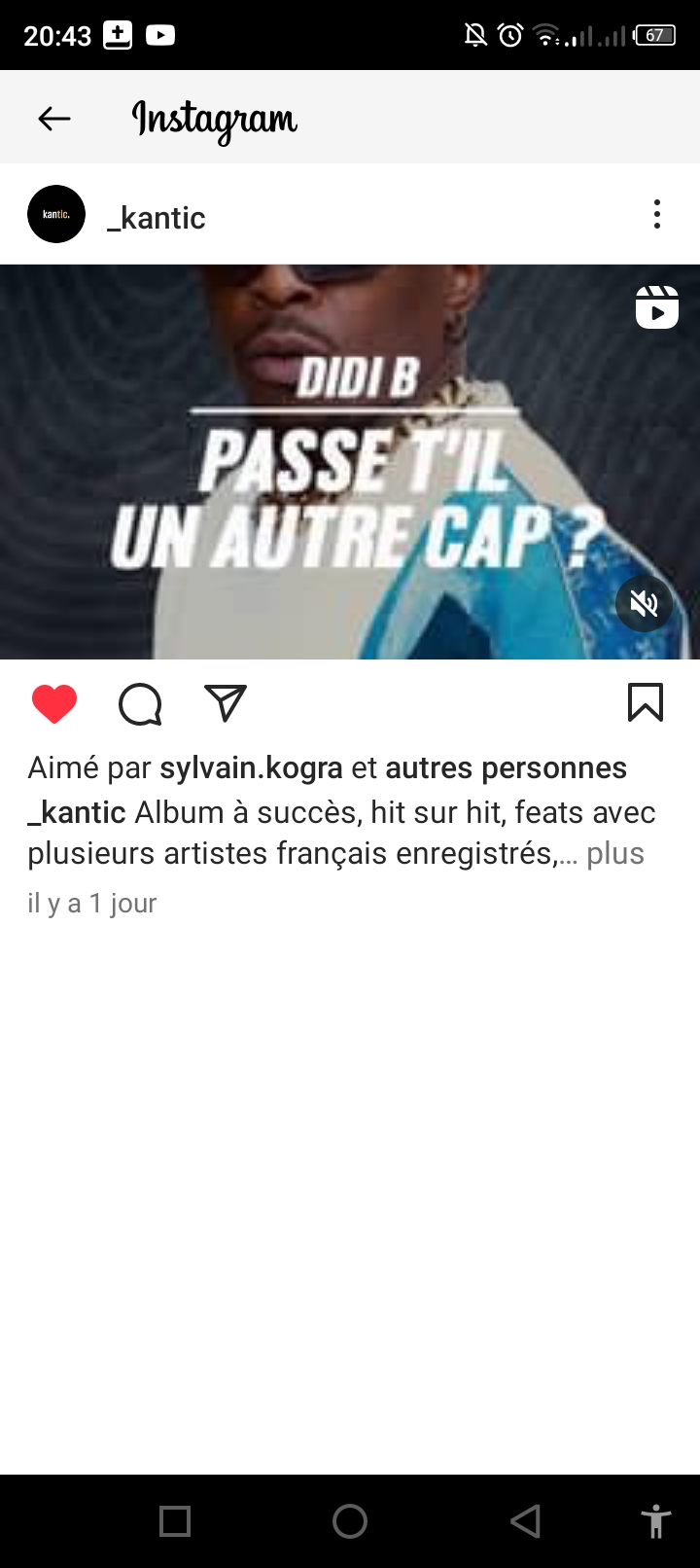Open the post's three-dot options menu
This screenshot has width=700, height=1568.
click(x=657, y=214)
